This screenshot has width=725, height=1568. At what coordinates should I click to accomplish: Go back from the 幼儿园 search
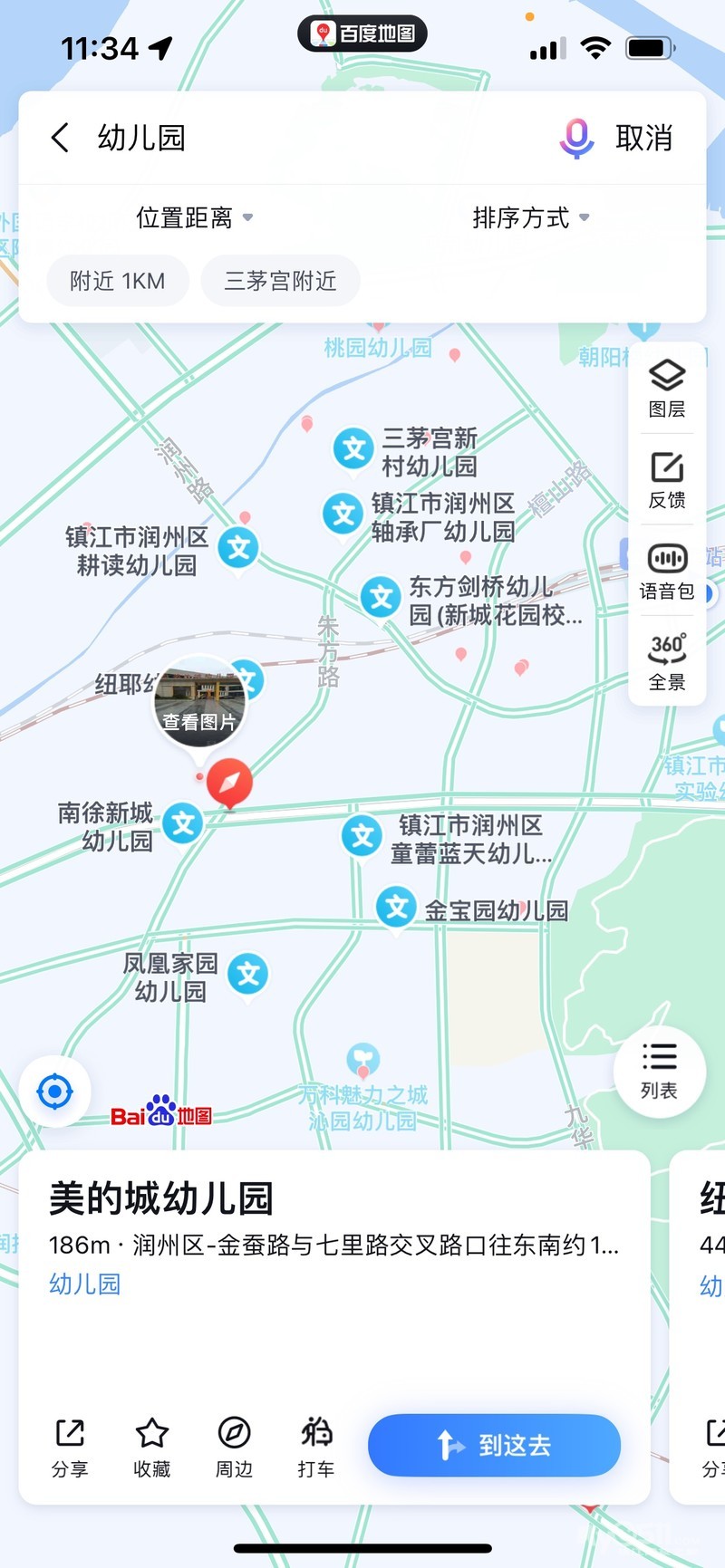pos(60,138)
